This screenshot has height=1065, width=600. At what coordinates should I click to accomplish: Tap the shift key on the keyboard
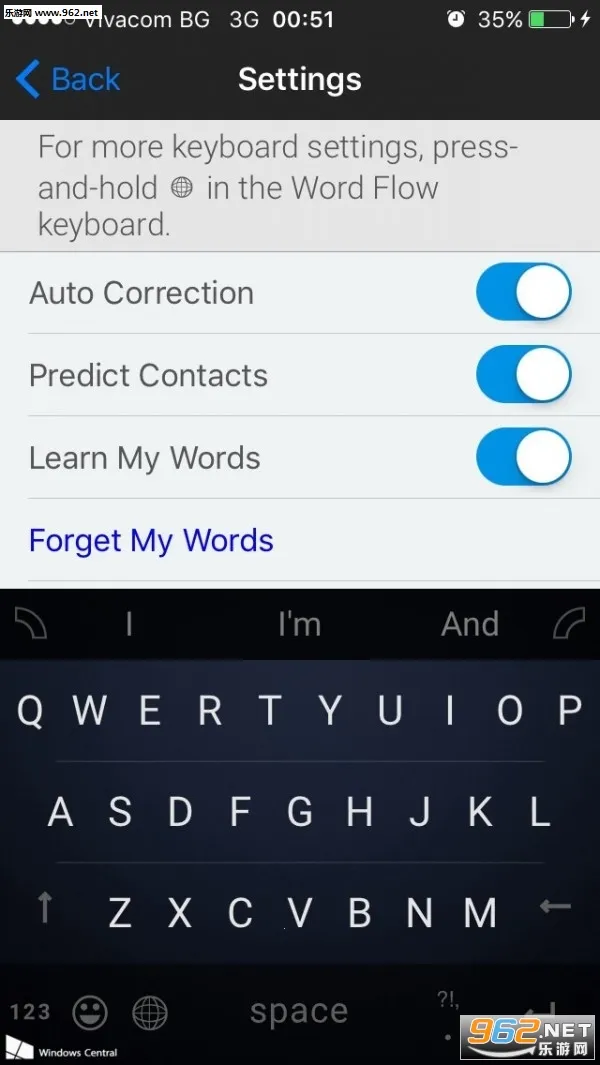click(x=44, y=908)
